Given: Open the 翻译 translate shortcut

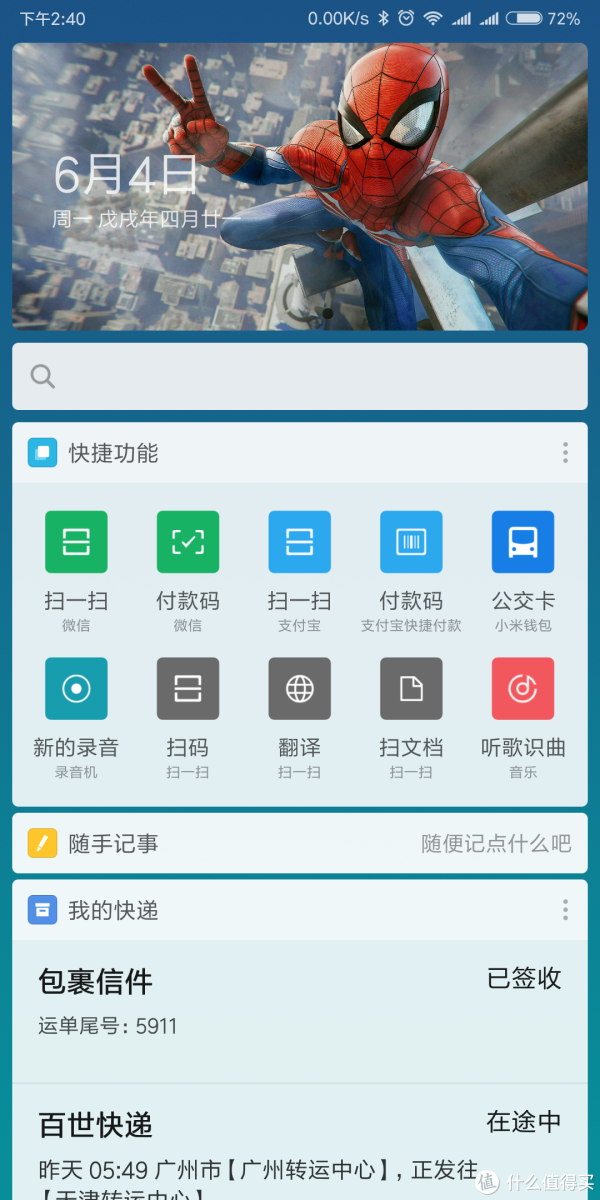Looking at the screenshot, I should (x=299, y=688).
